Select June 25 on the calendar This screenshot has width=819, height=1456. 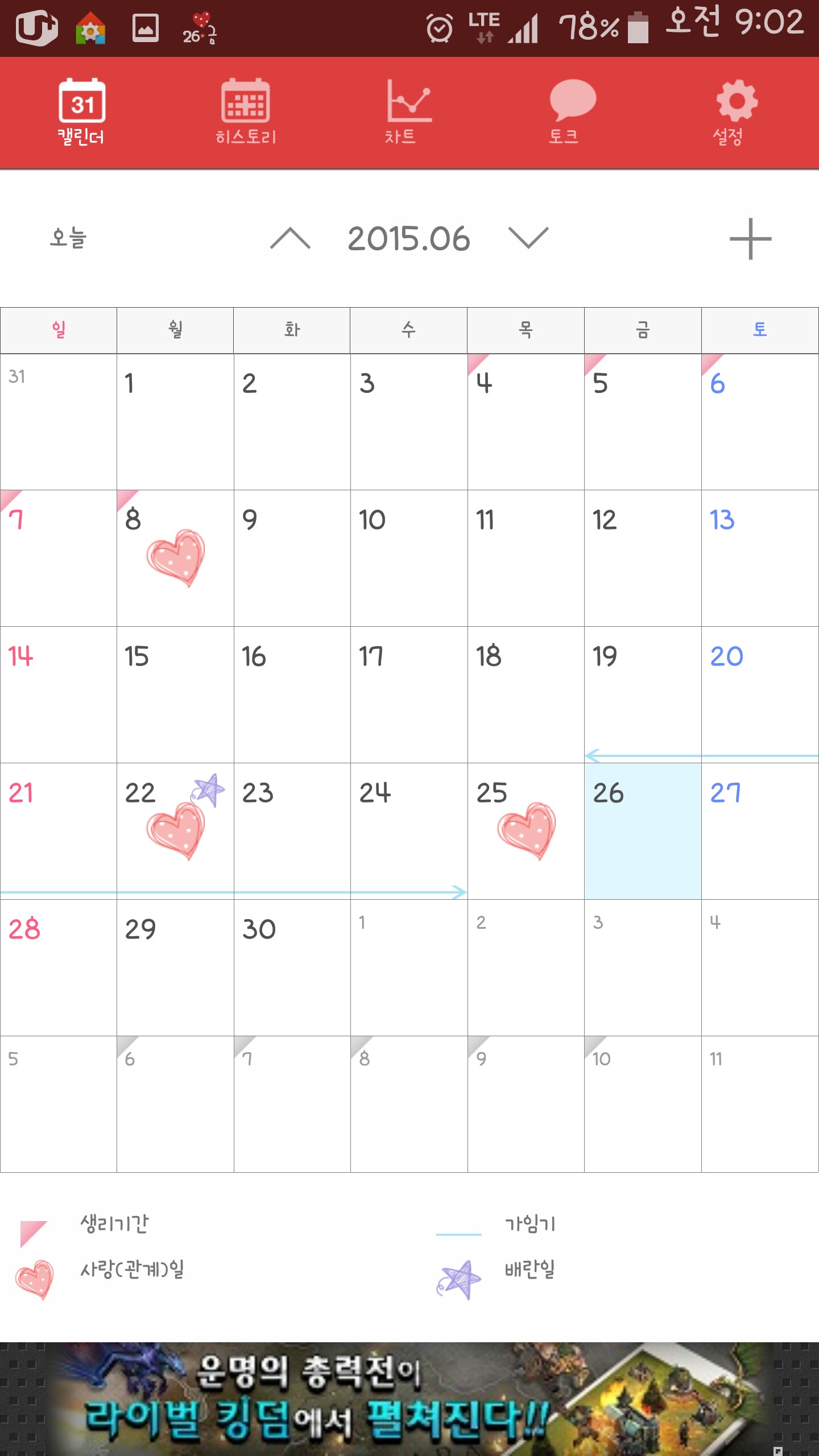tap(526, 830)
